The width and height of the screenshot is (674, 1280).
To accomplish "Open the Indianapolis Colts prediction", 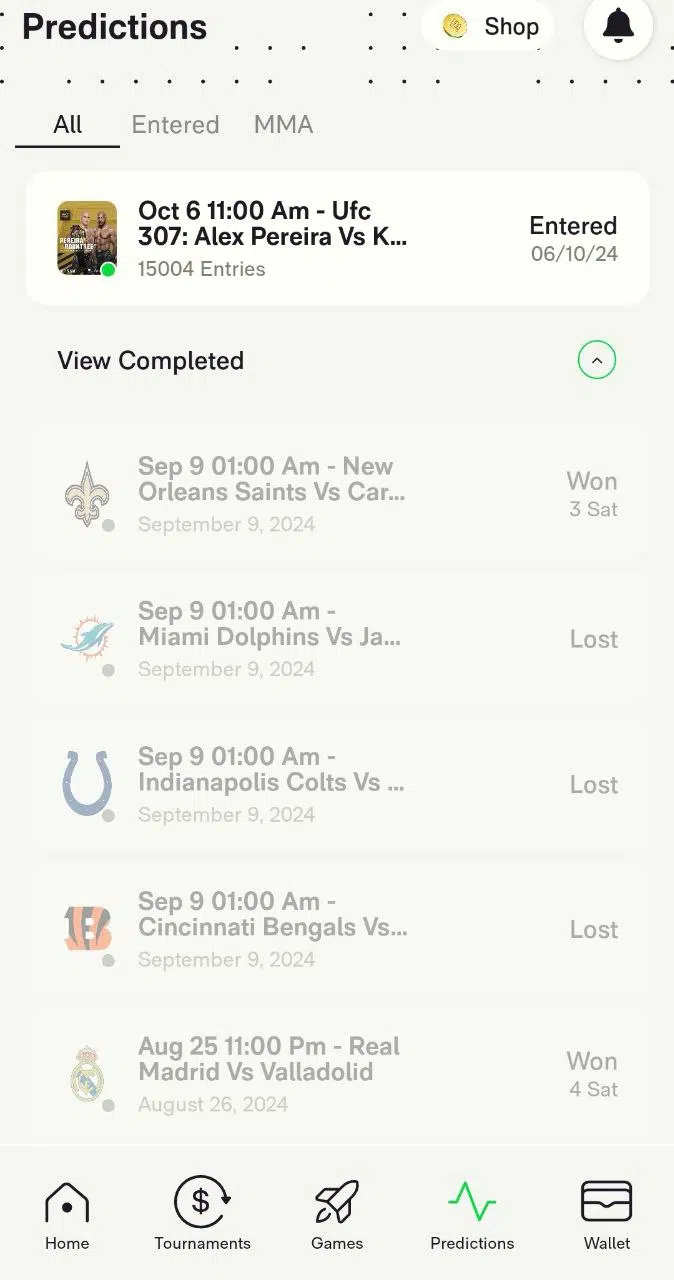I will coord(337,784).
